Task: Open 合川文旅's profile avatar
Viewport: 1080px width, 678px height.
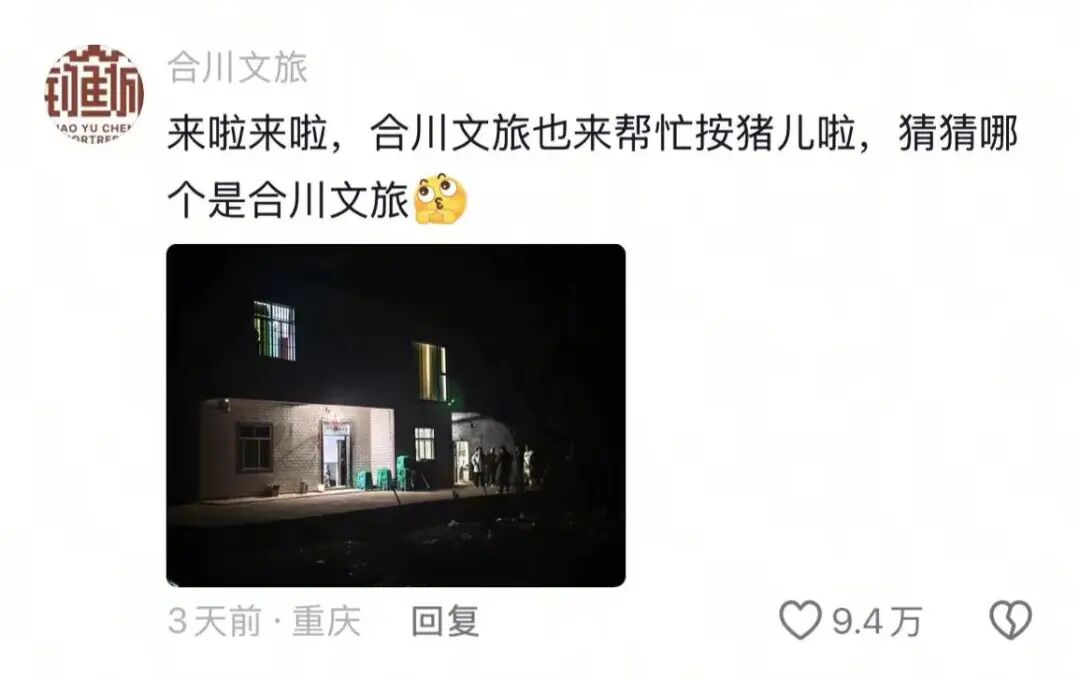Action: 94,94
